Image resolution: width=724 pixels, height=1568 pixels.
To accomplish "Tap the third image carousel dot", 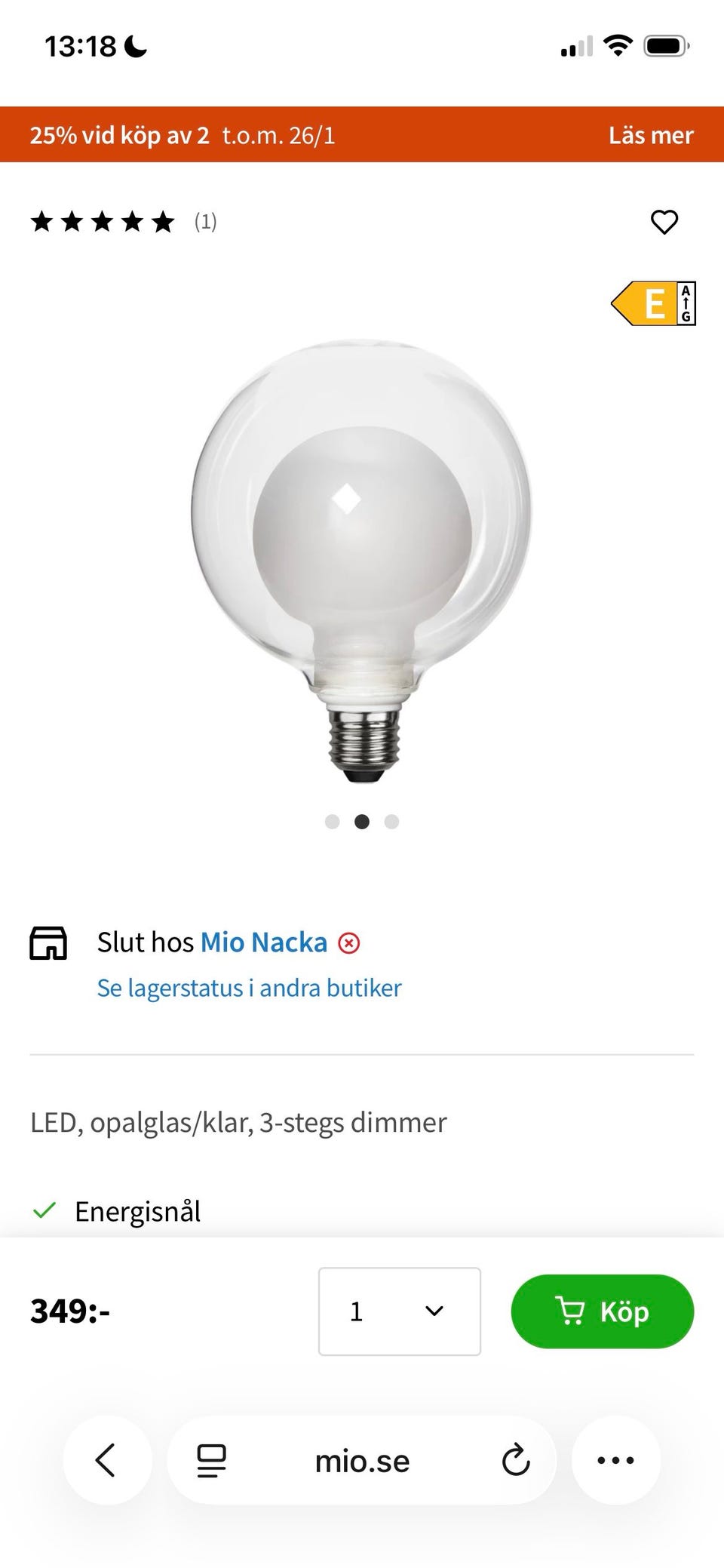I will (x=391, y=821).
